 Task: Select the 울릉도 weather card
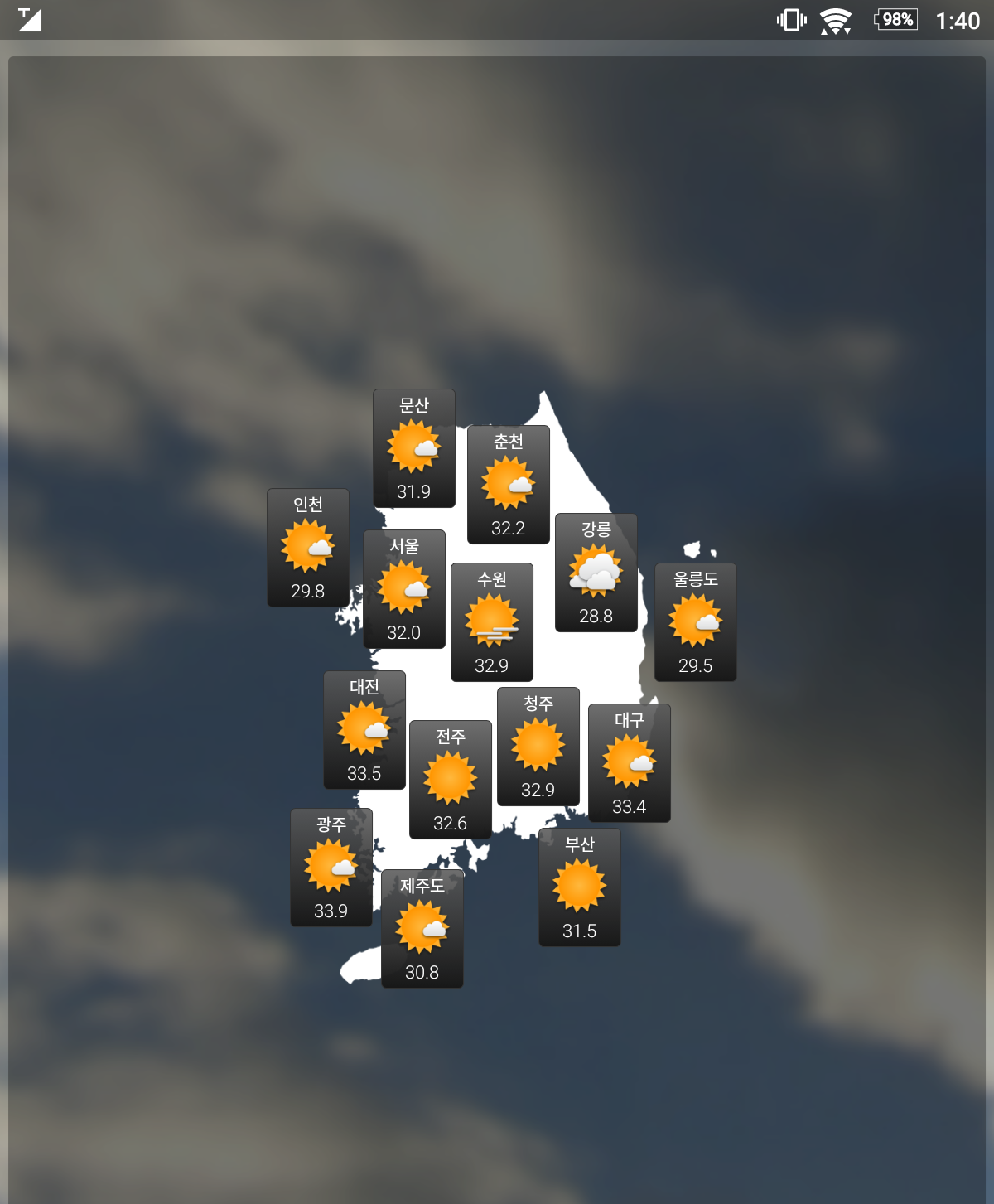(695, 621)
